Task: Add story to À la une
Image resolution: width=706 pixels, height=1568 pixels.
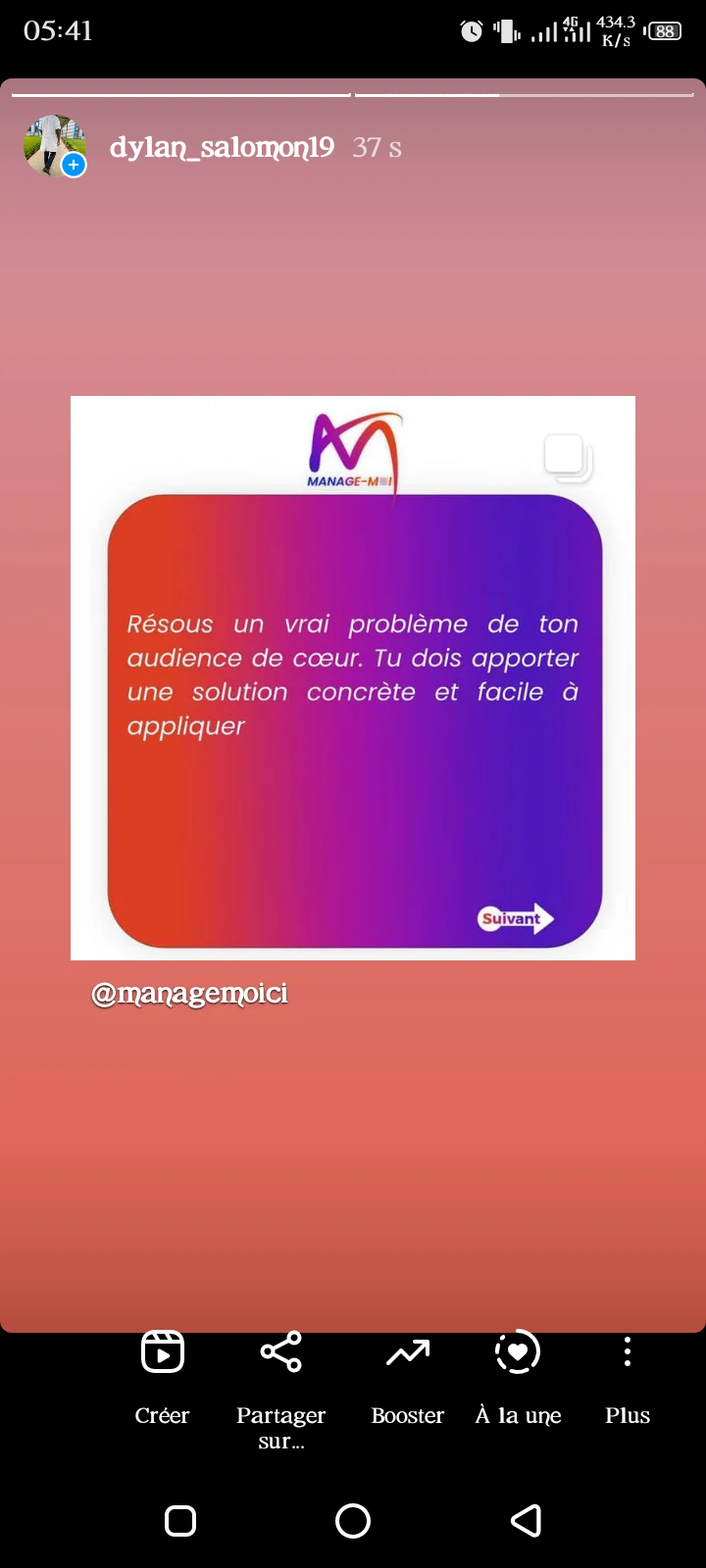Action: tap(518, 1377)
